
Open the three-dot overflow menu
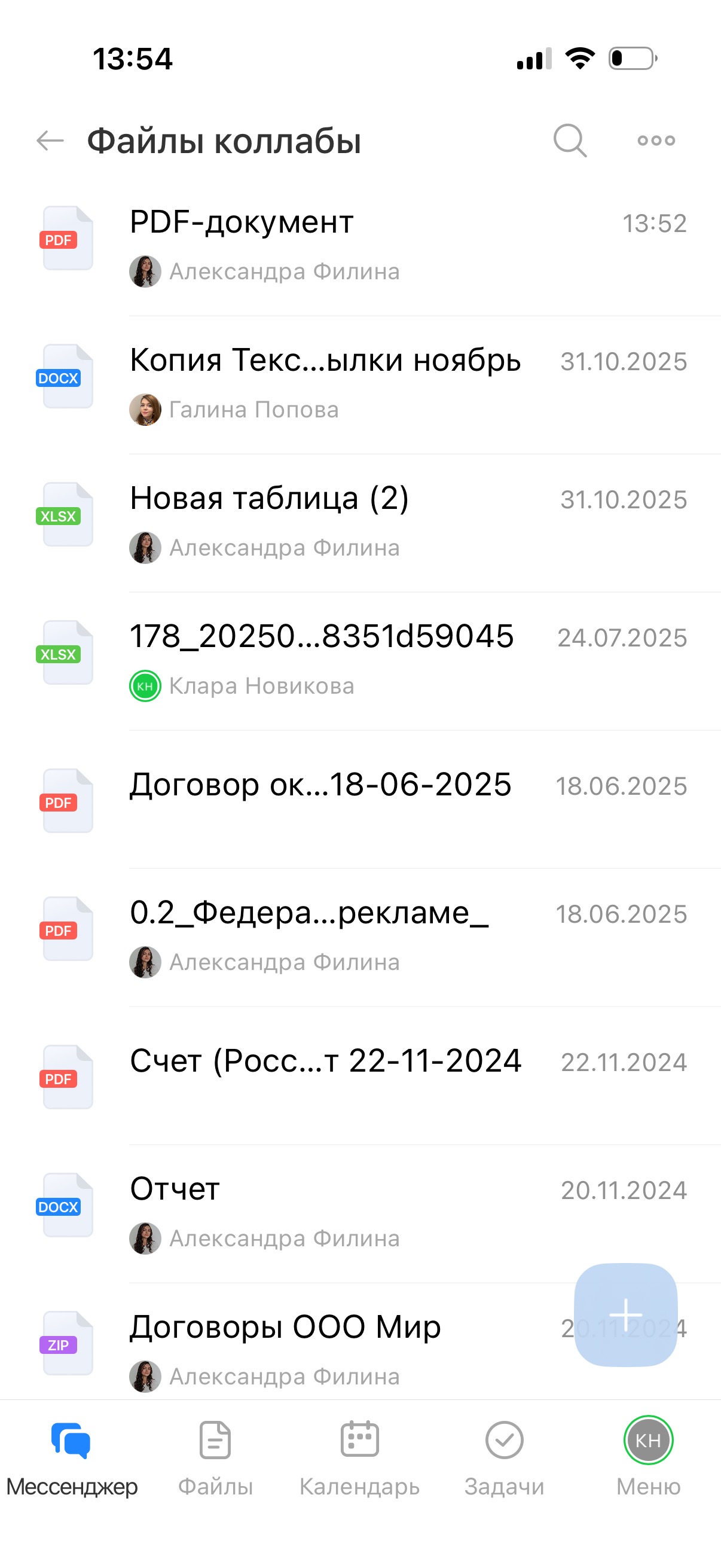(656, 141)
